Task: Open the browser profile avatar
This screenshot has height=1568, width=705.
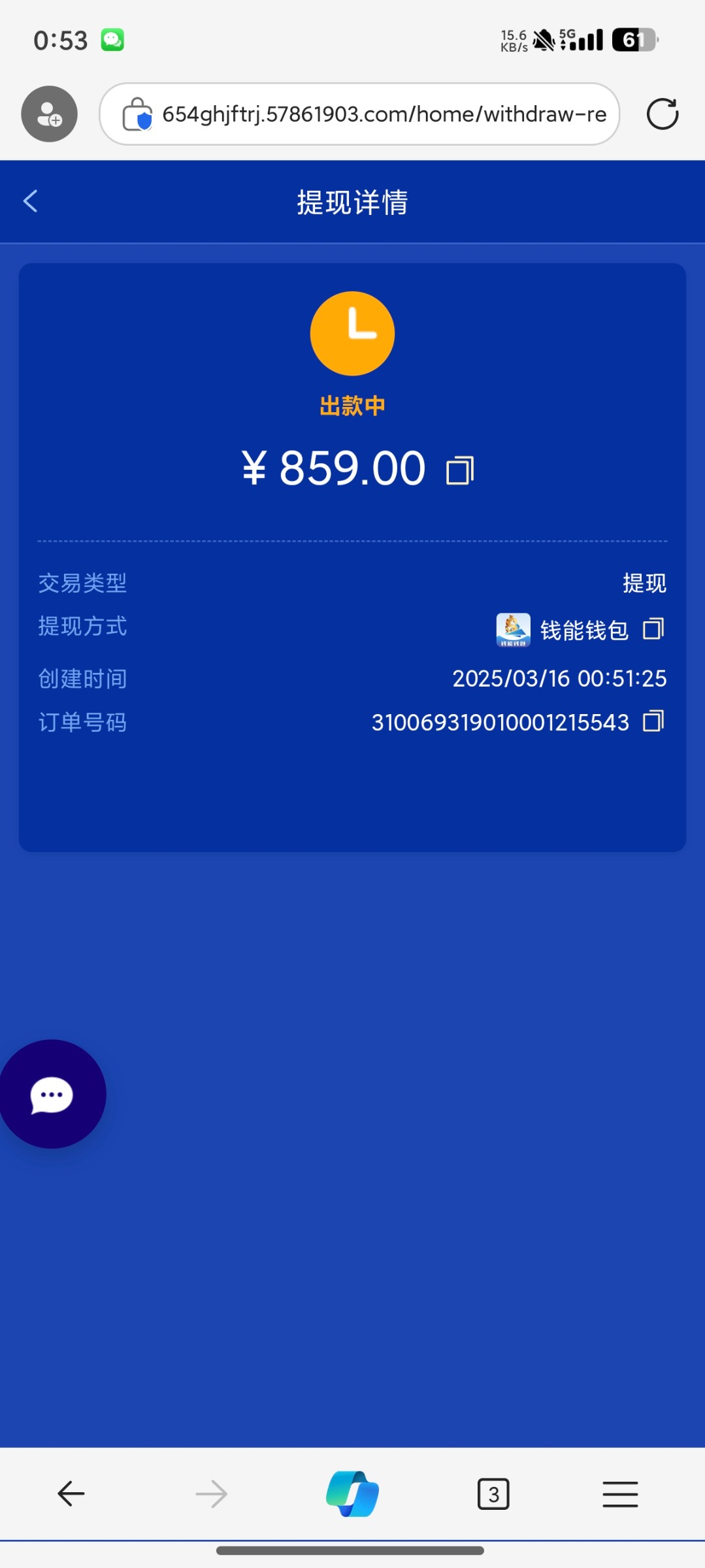Action: [x=49, y=114]
